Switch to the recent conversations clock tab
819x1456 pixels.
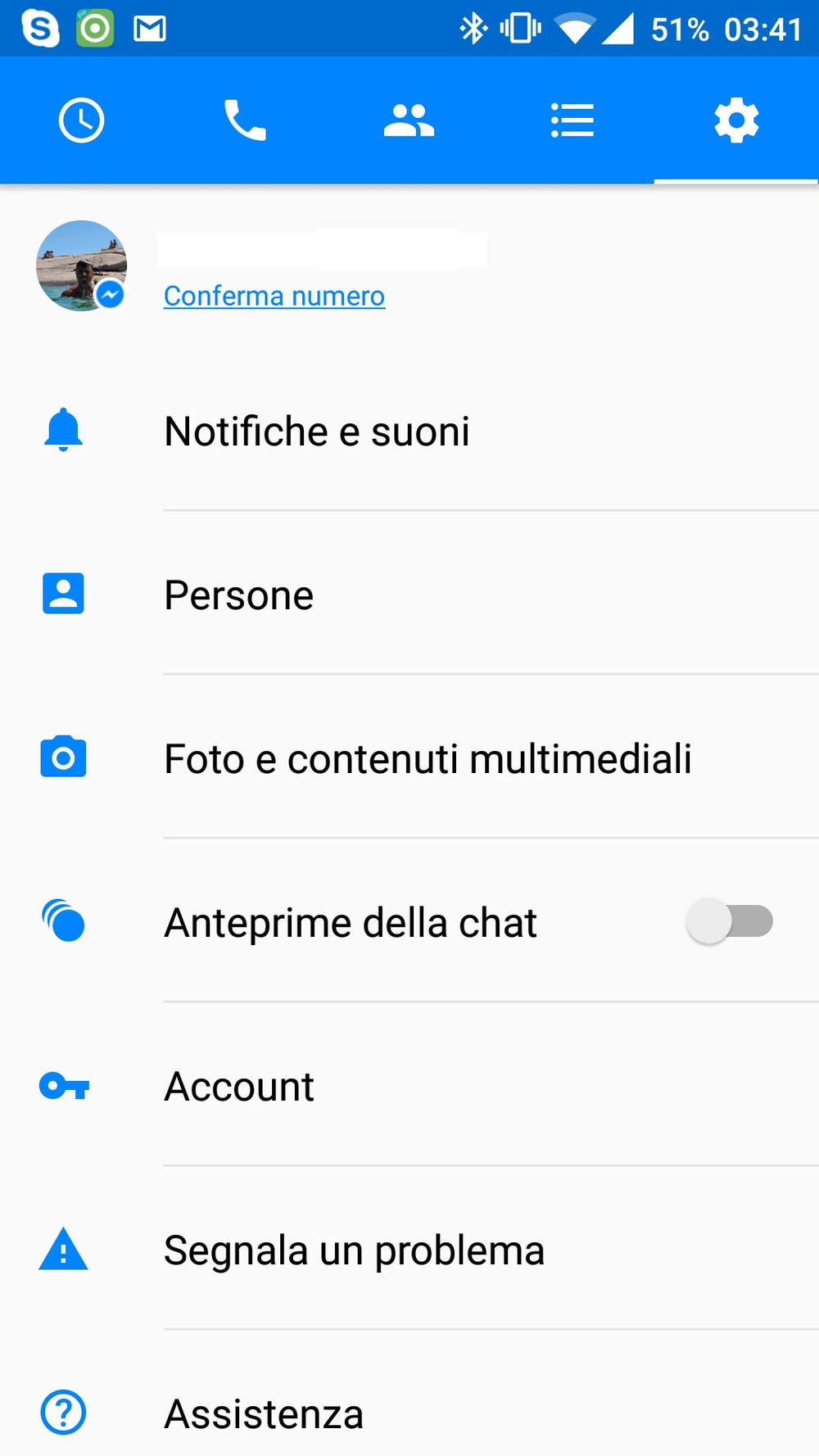[81, 120]
